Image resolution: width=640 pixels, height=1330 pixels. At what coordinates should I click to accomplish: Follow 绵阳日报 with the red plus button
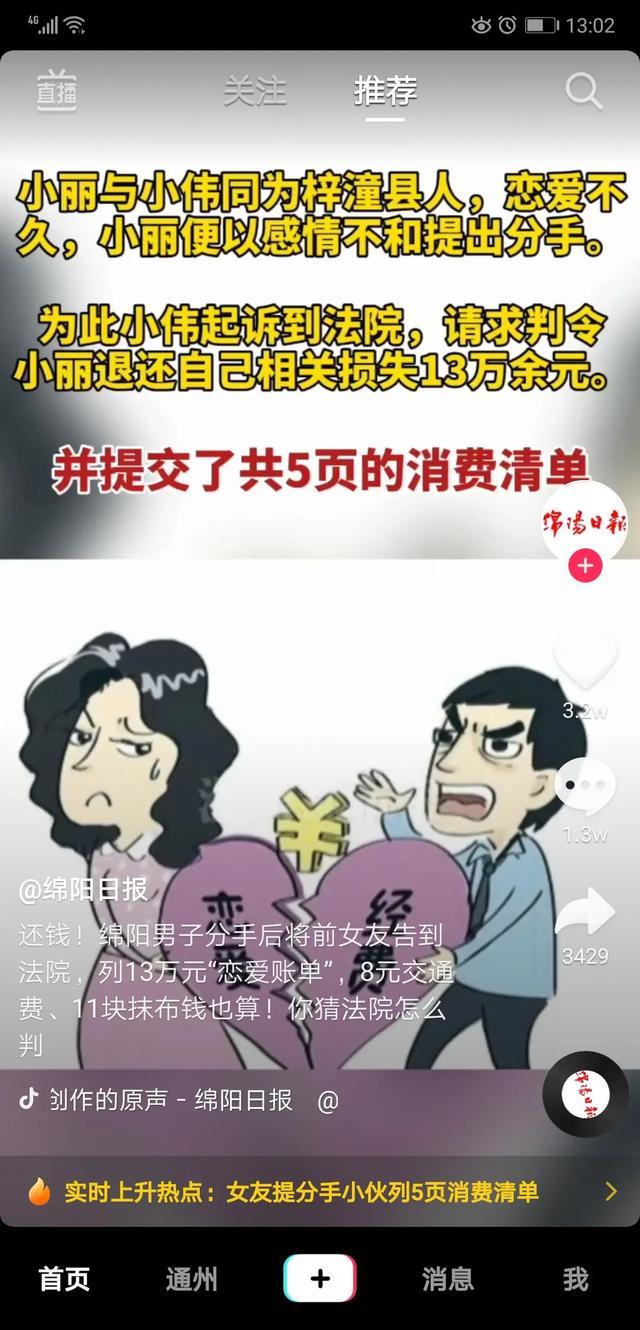coord(584,566)
